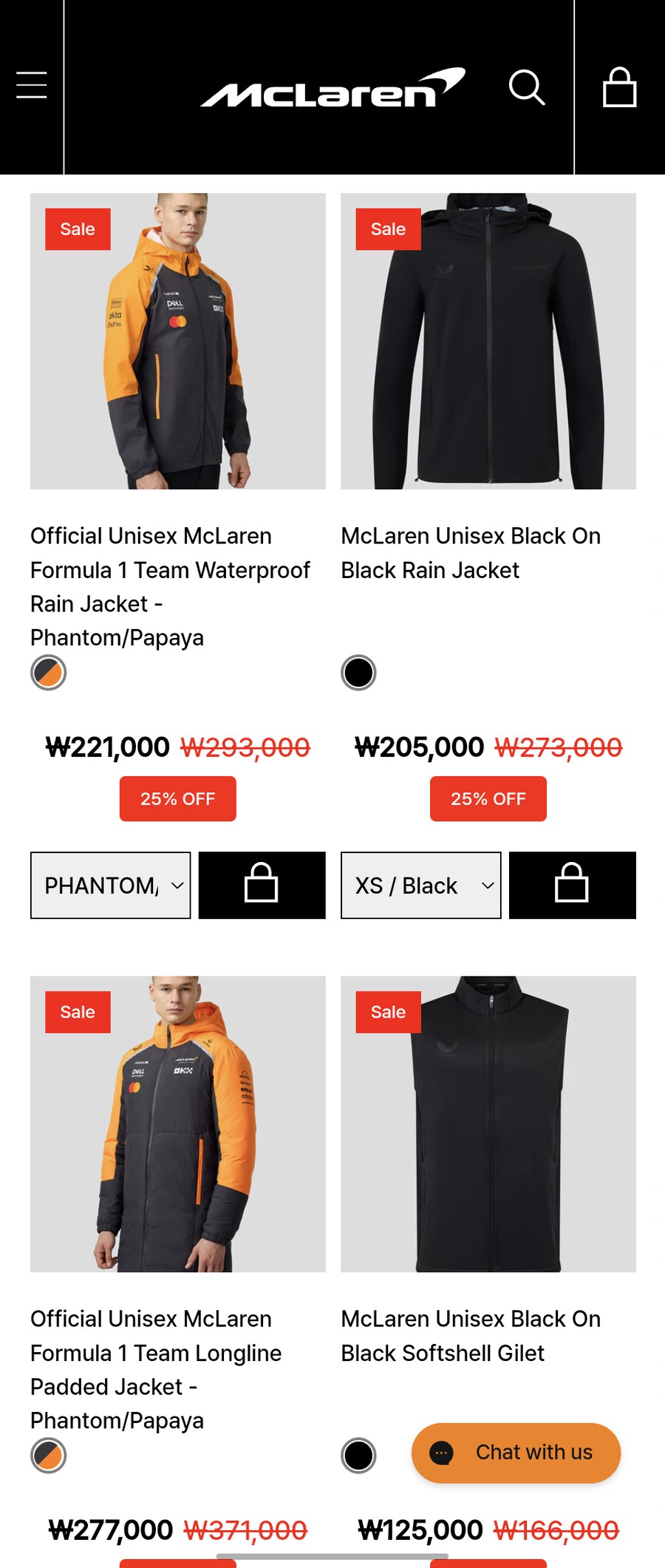Open Waterproof Rain Jacket Phantom/Papaya image

[177, 341]
